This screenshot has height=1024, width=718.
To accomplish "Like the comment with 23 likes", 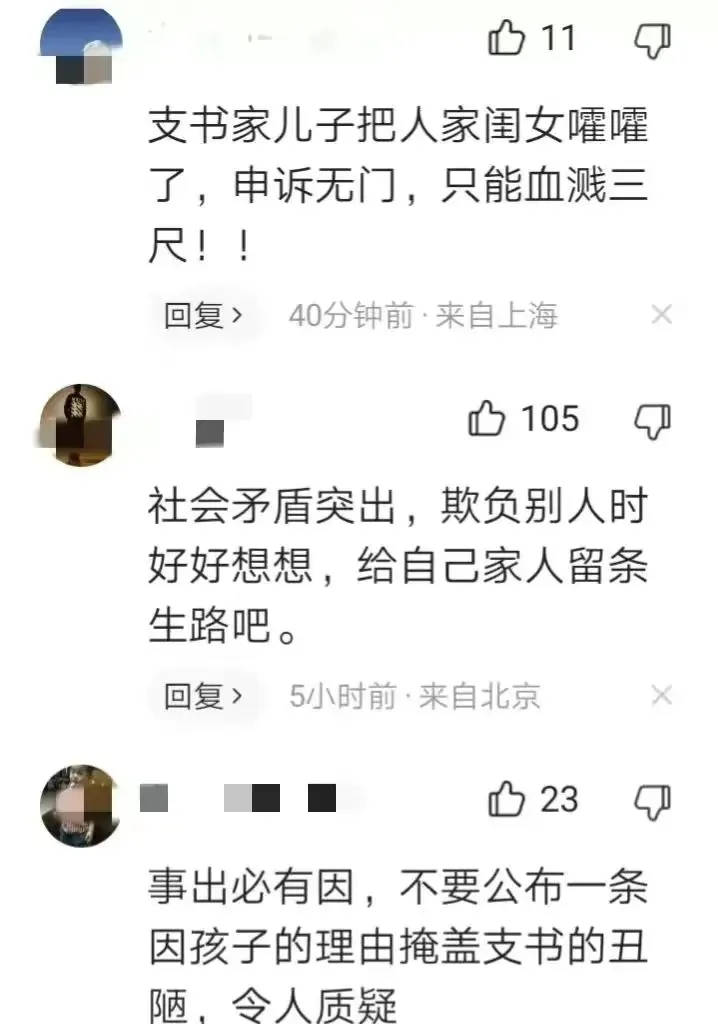I will coord(507,799).
